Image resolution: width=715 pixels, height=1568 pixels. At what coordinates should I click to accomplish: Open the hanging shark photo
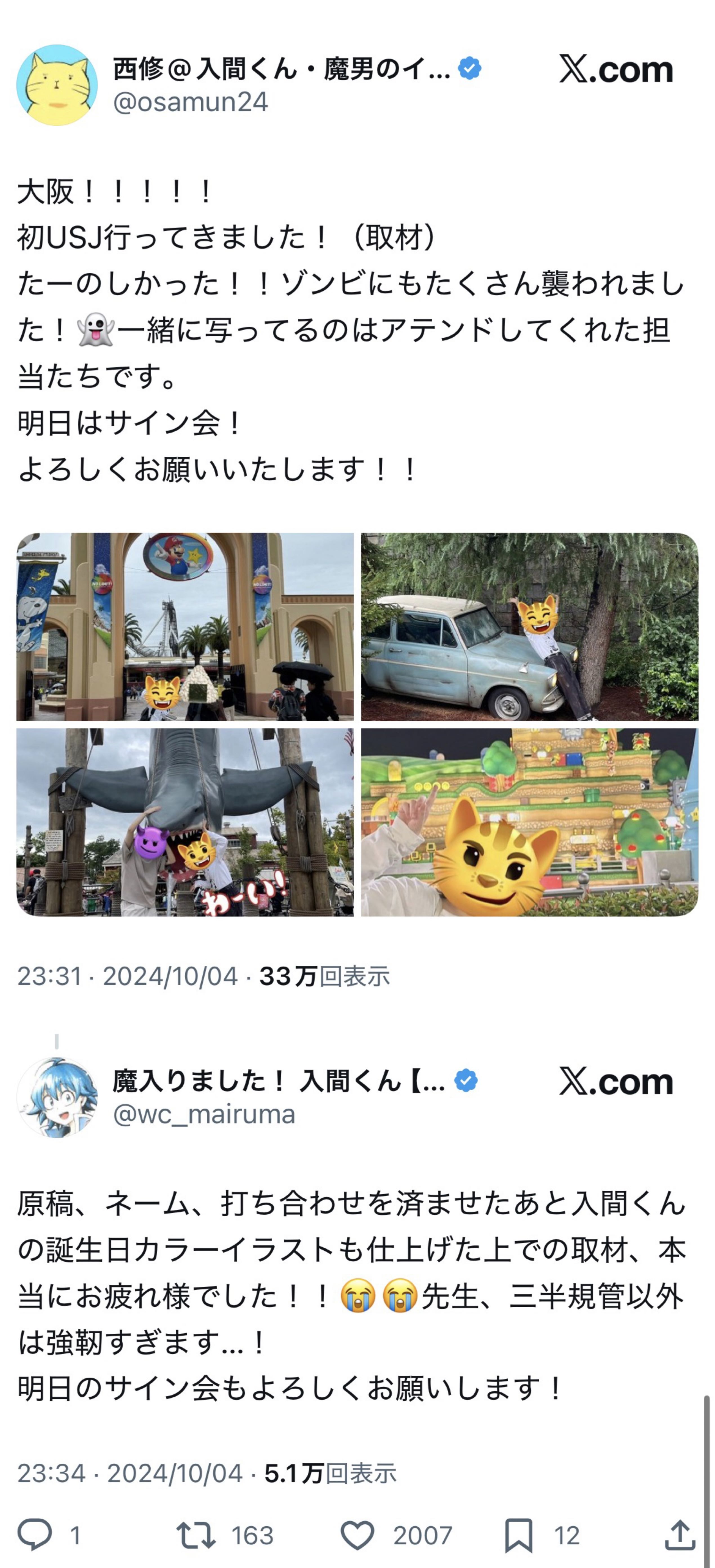pos(185,822)
